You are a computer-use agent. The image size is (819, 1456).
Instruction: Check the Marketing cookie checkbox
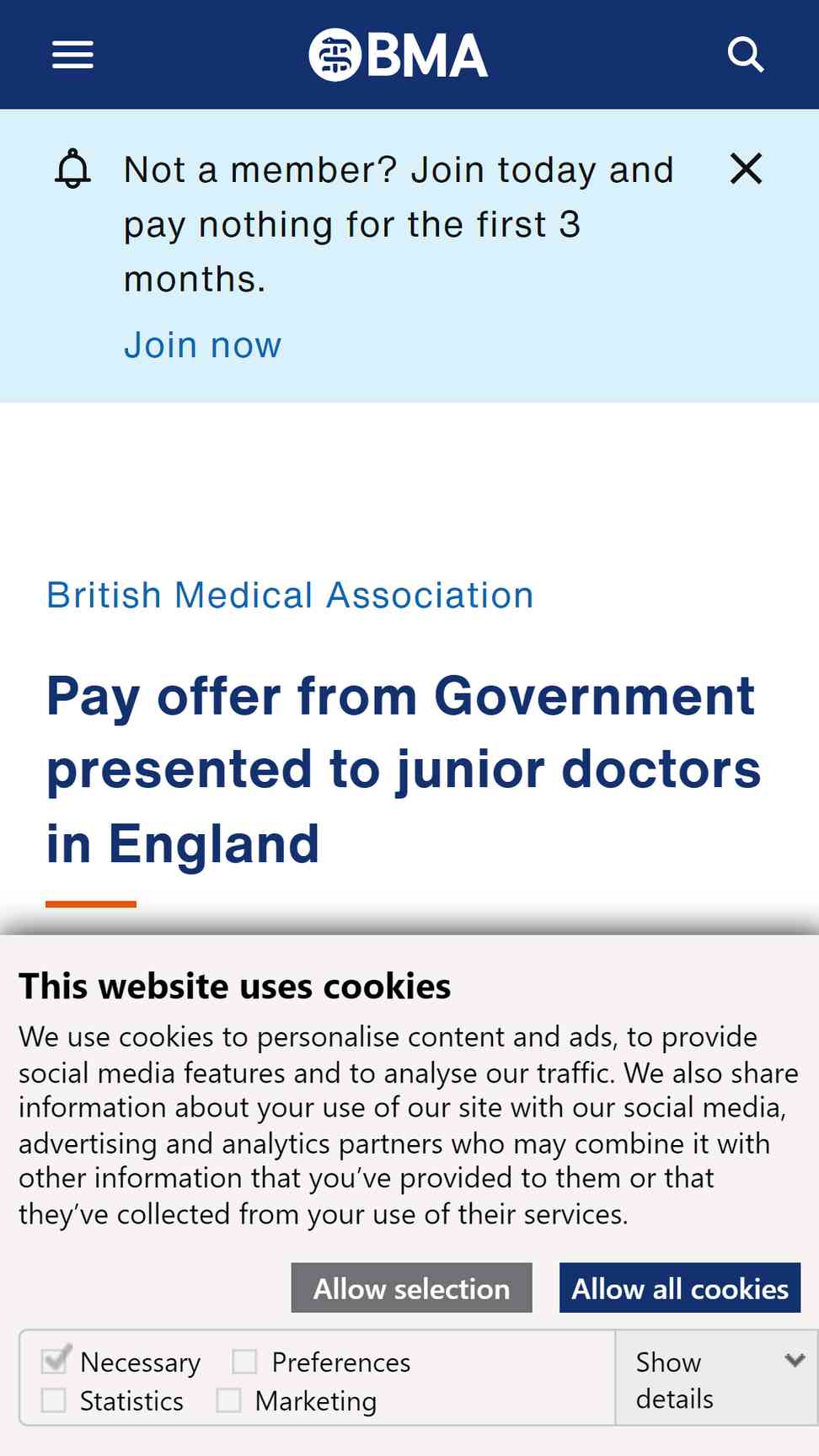coord(228,1400)
